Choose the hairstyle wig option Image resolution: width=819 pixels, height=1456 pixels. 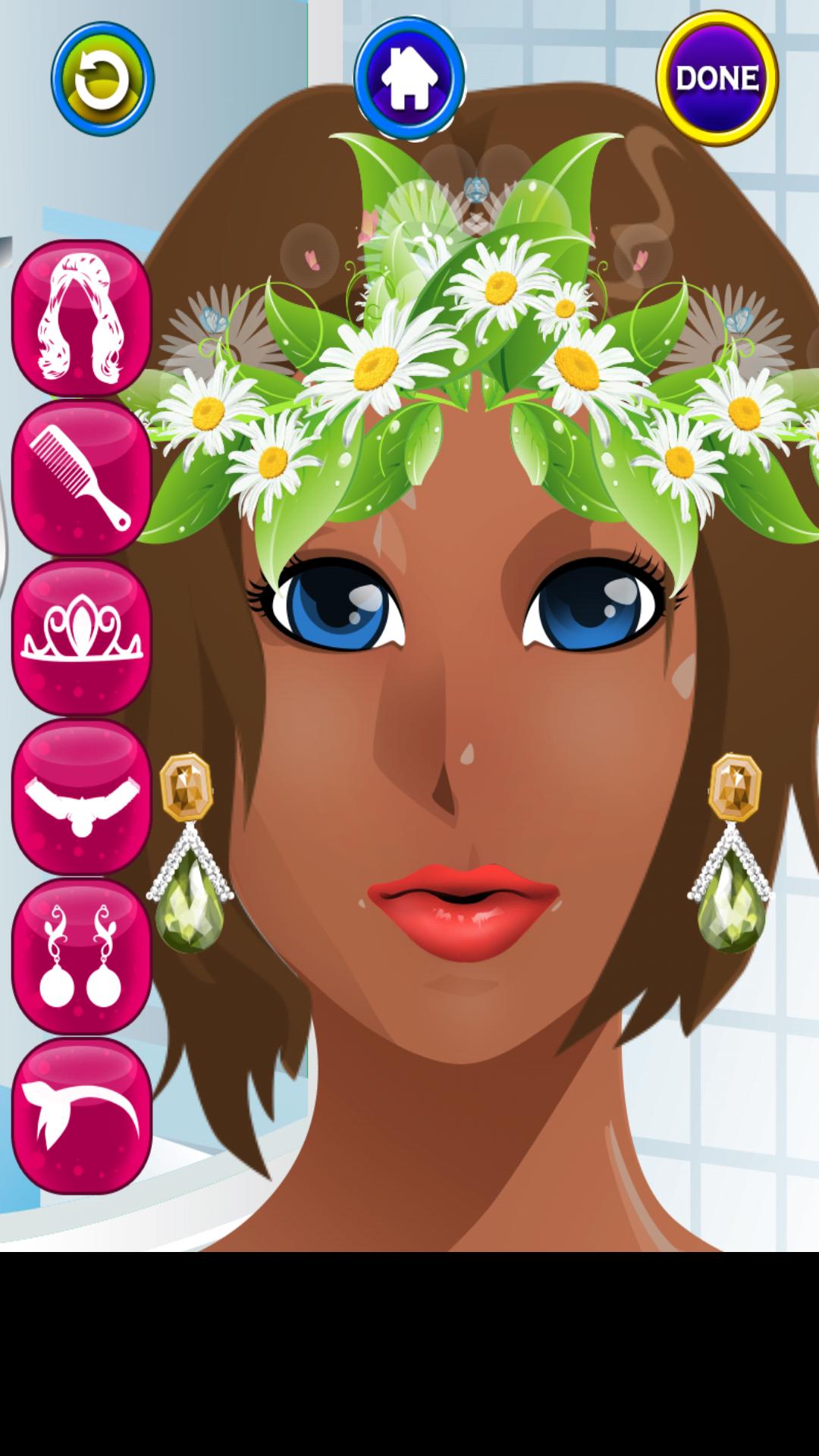tap(82, 318)
